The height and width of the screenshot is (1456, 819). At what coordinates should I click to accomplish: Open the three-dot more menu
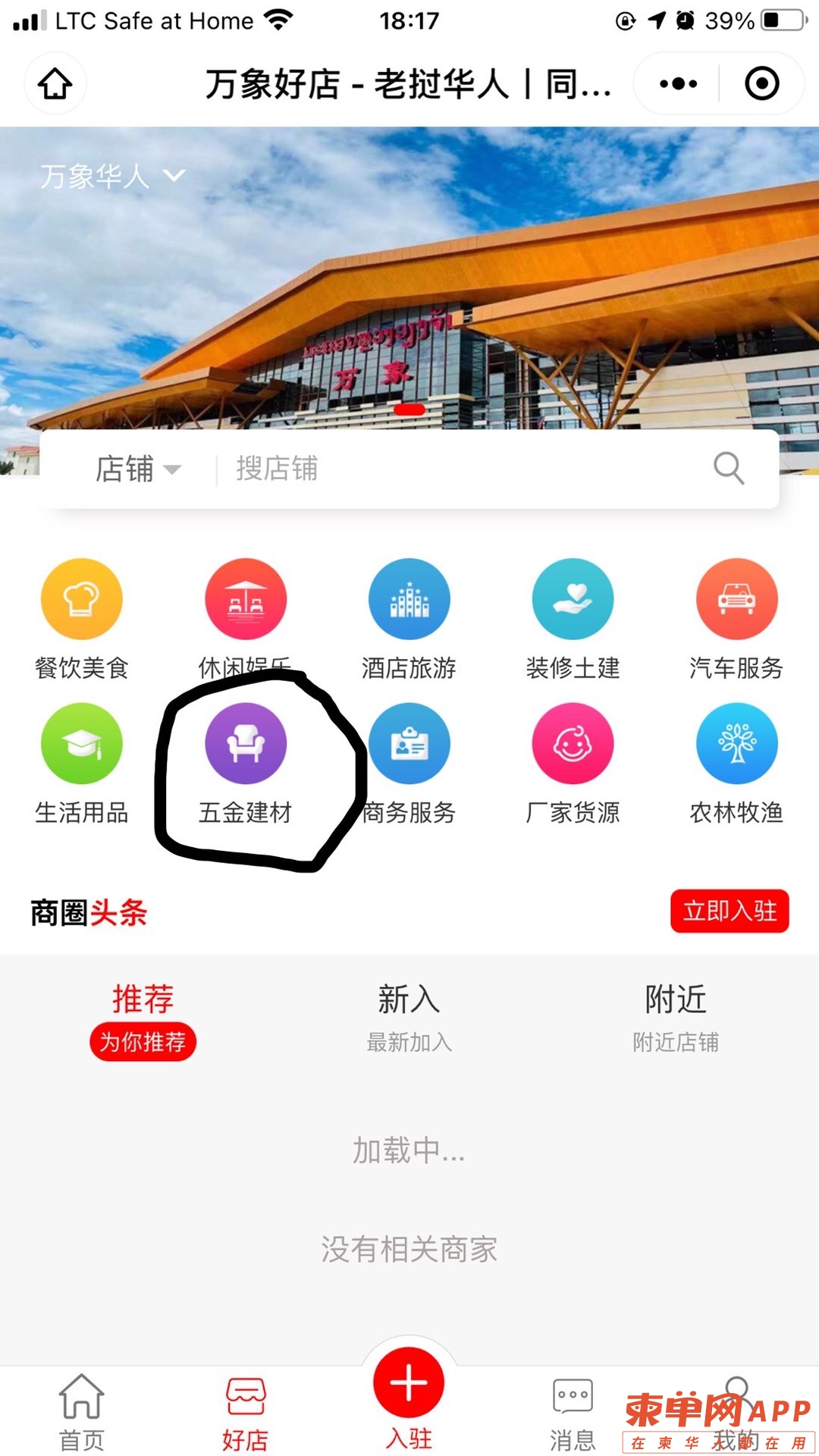click(x=678, y=83)
